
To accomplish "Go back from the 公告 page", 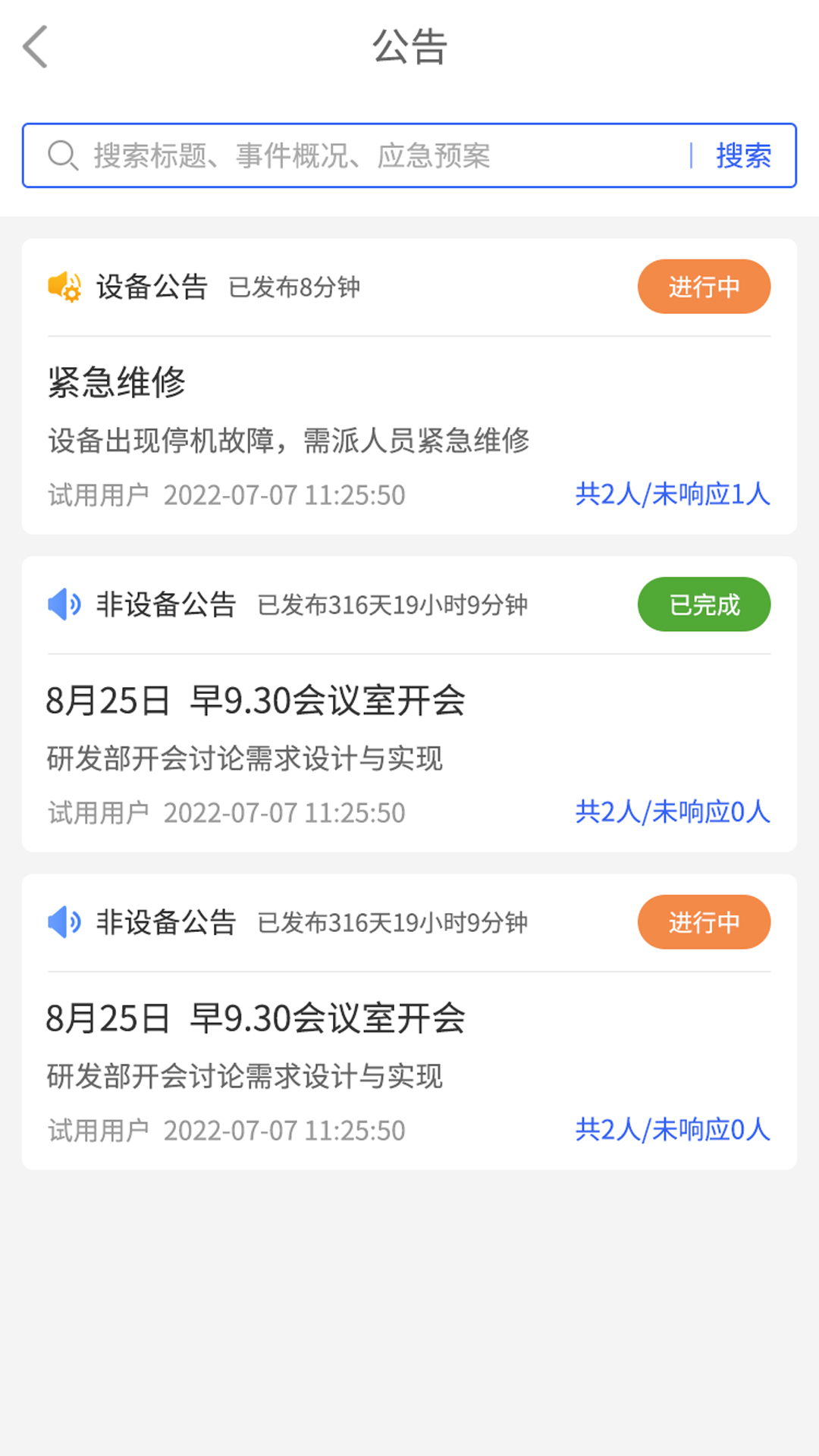I will click(36, 47).
